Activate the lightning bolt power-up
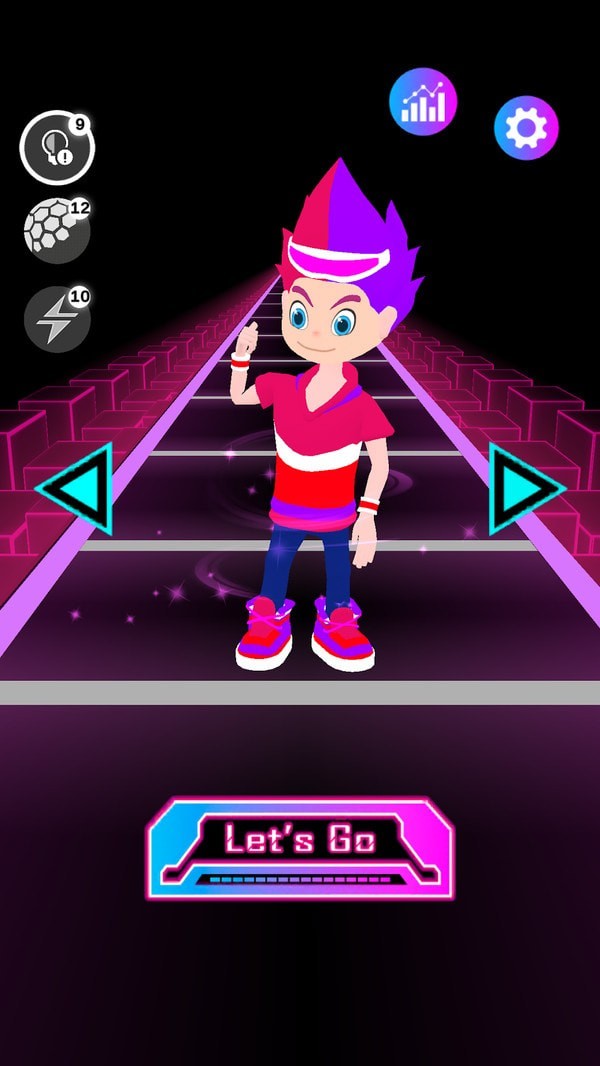The image size is (600, 1066). [57, 318]
